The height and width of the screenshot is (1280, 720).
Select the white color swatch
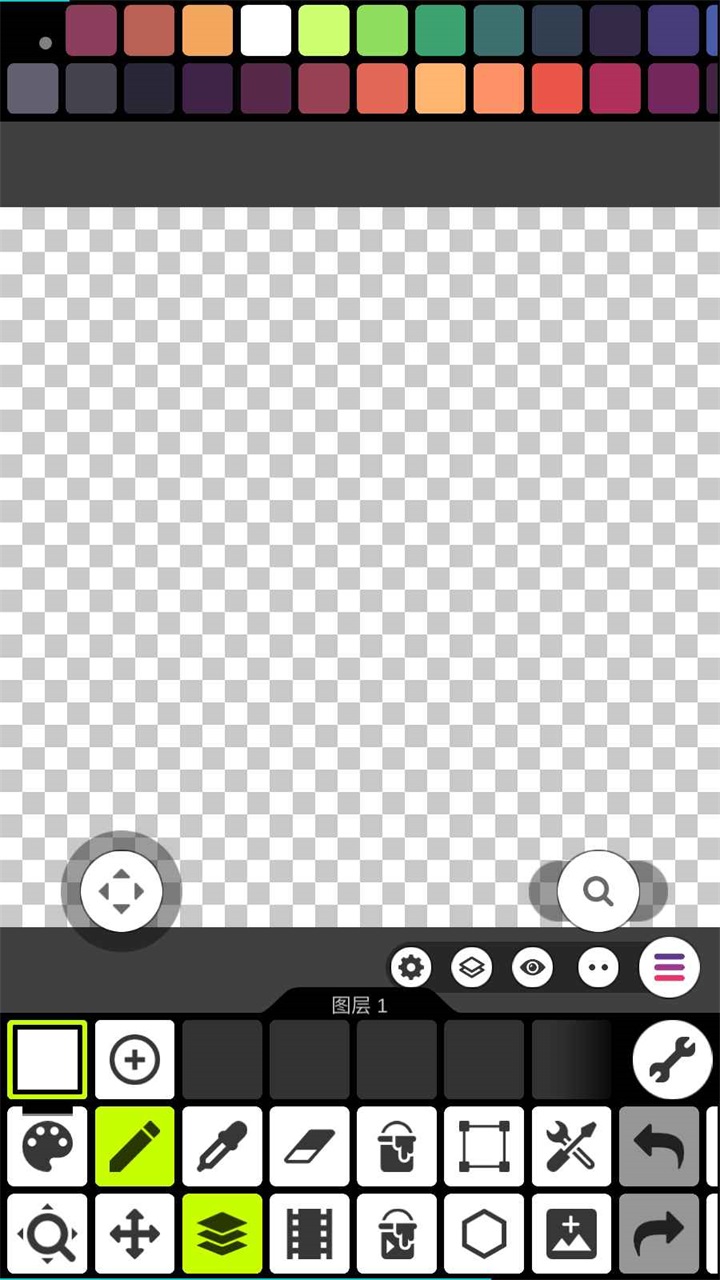click(x=266, y=30)
